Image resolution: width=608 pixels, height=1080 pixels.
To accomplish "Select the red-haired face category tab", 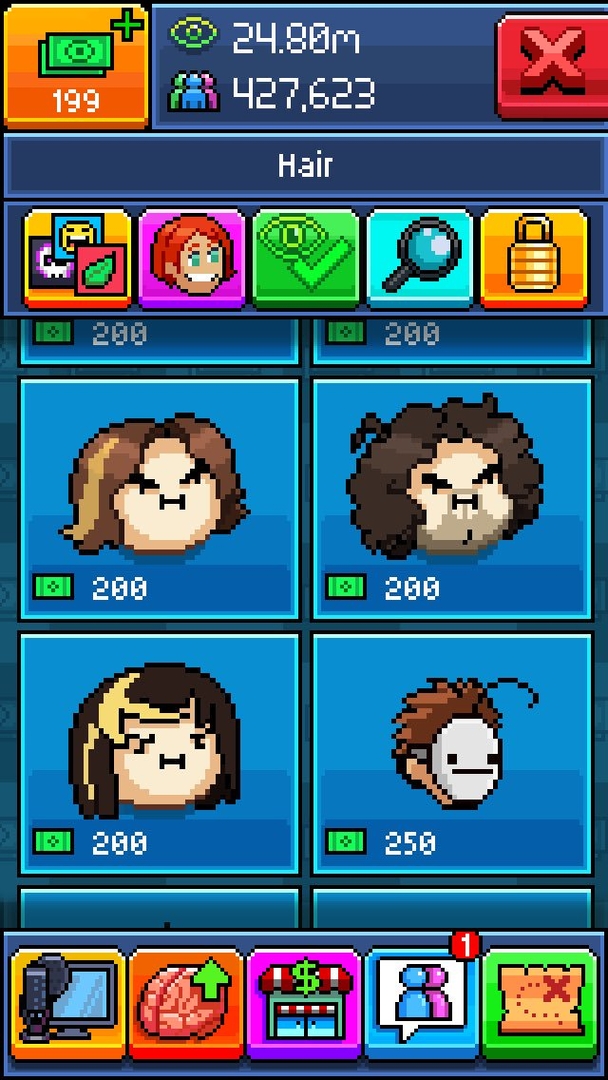I will [x=191, y=258].
